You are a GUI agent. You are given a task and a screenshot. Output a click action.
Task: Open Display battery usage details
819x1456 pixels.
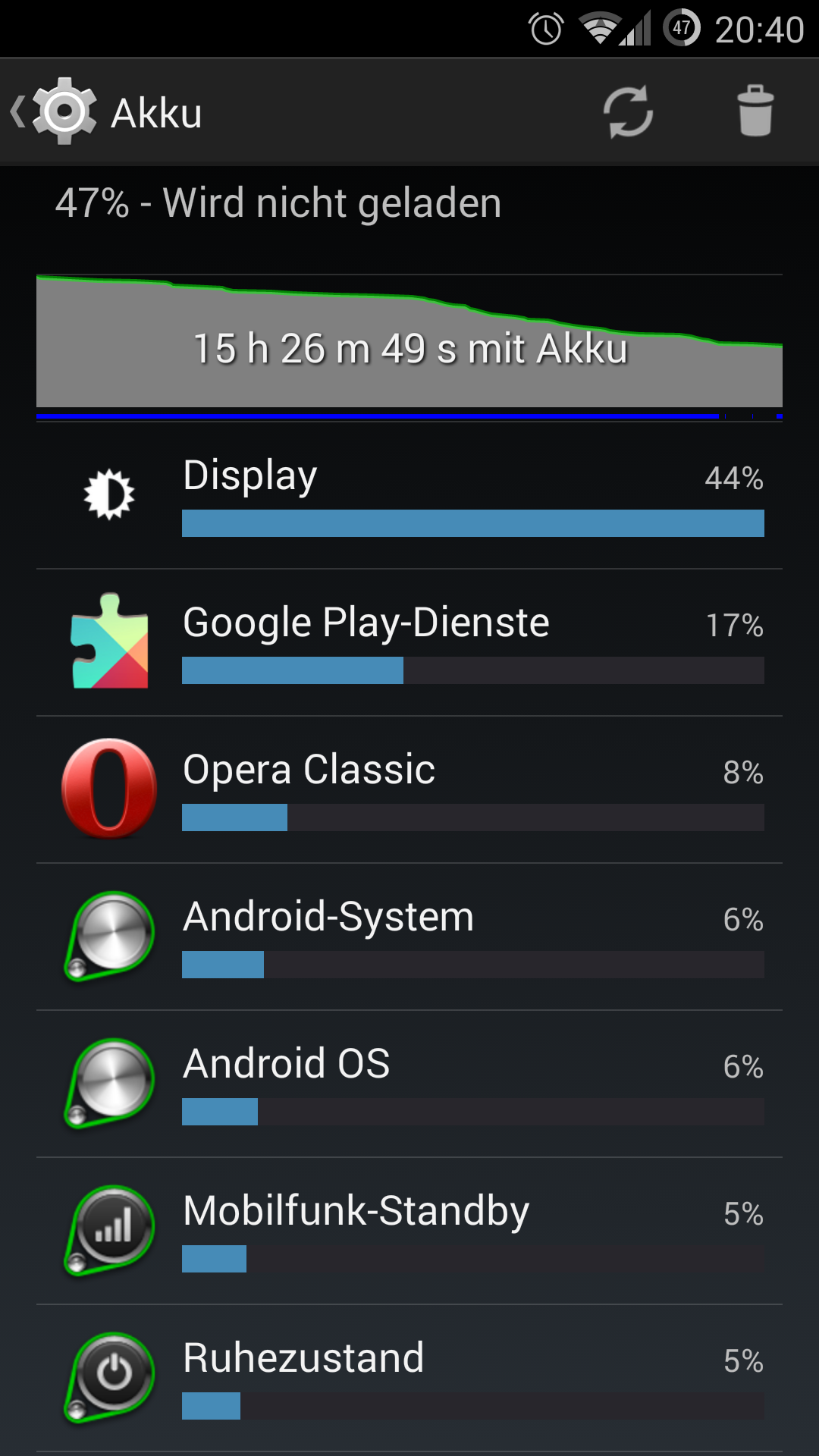click(409, 495)
